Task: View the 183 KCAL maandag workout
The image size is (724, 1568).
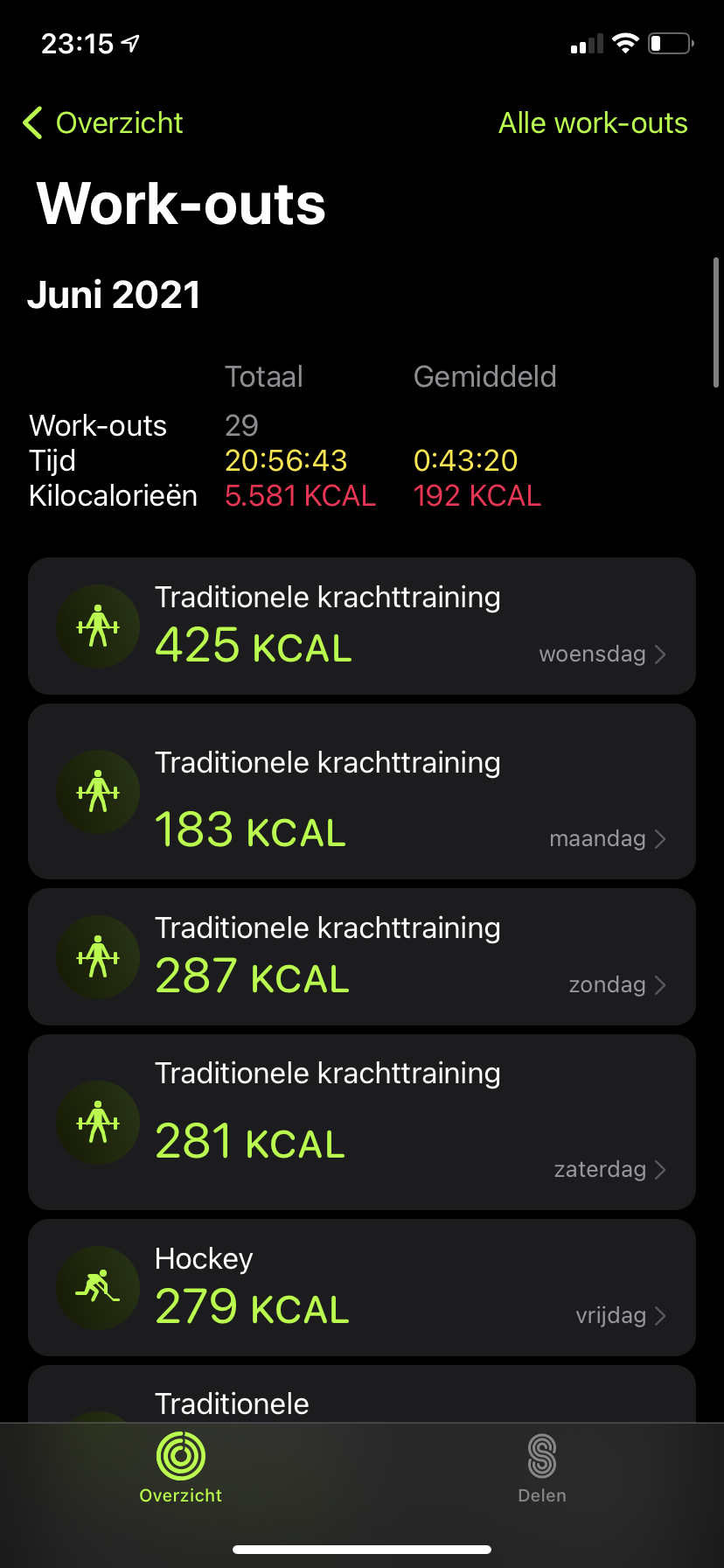Action: (x=362, y=792)
